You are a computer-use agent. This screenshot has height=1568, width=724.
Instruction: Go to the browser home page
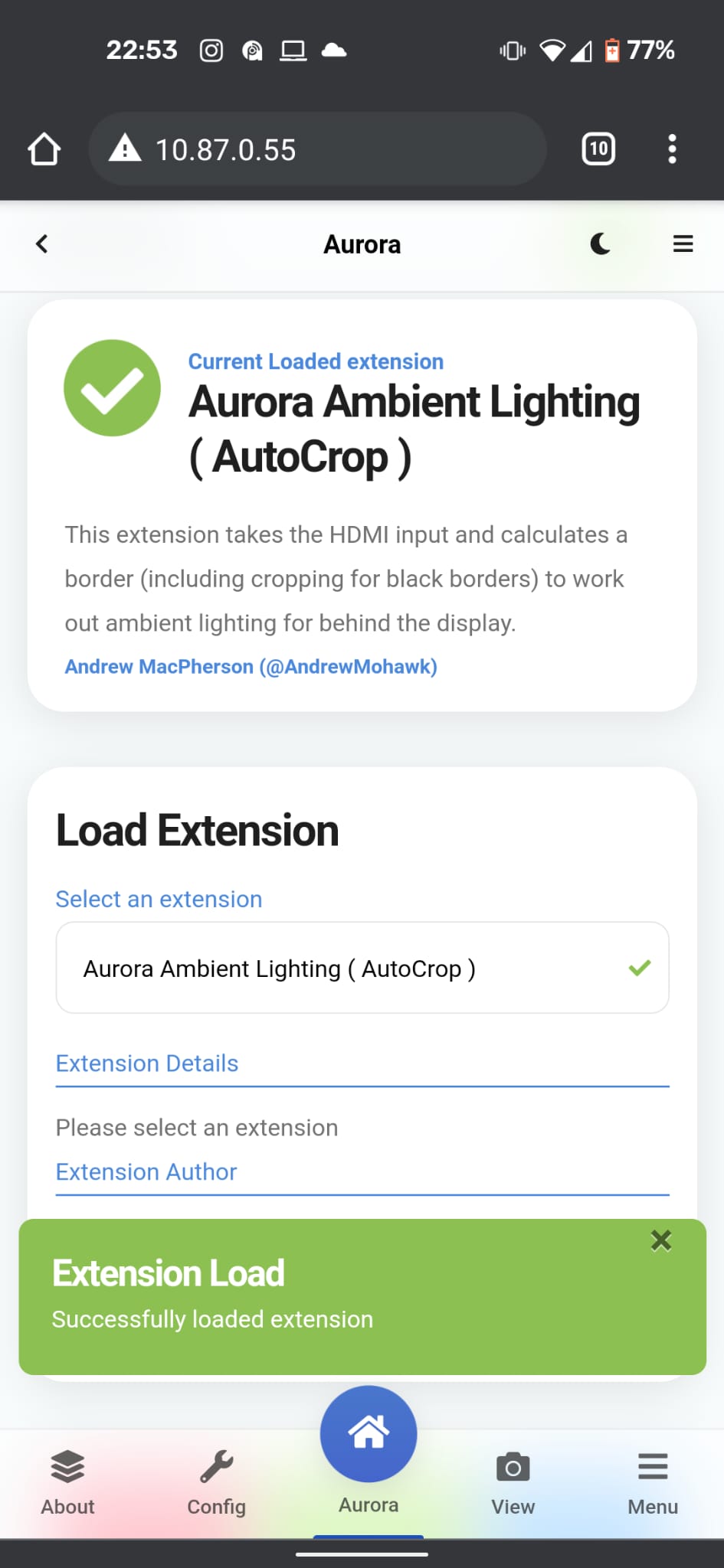(x=44, y=149)
